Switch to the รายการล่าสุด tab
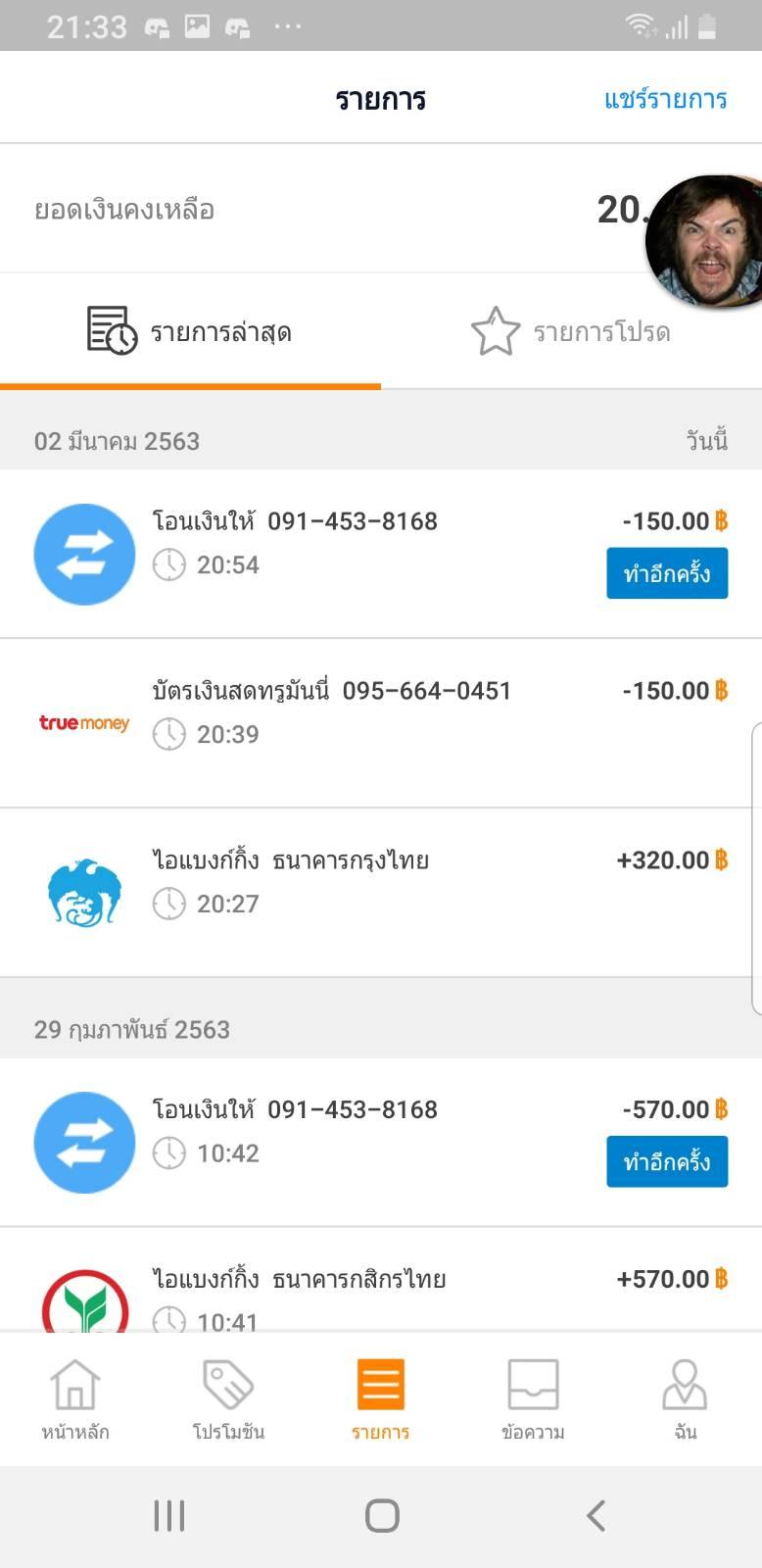The width and height of the screenshot is (762, 1568). pyautogui.click(x=190, y=331)
